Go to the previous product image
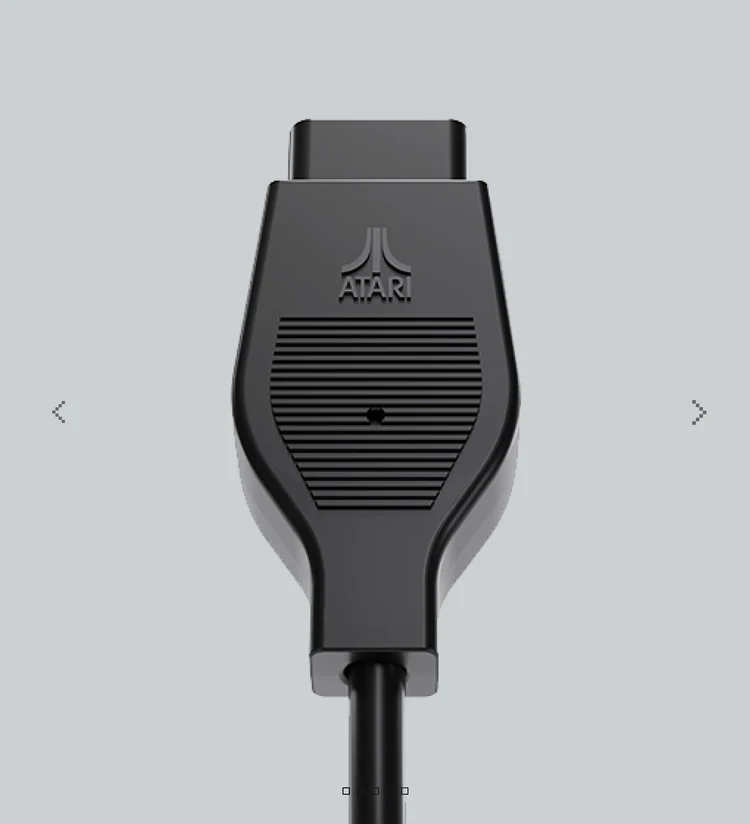This screenshot has width=750, height=824. tap(59, 412)
